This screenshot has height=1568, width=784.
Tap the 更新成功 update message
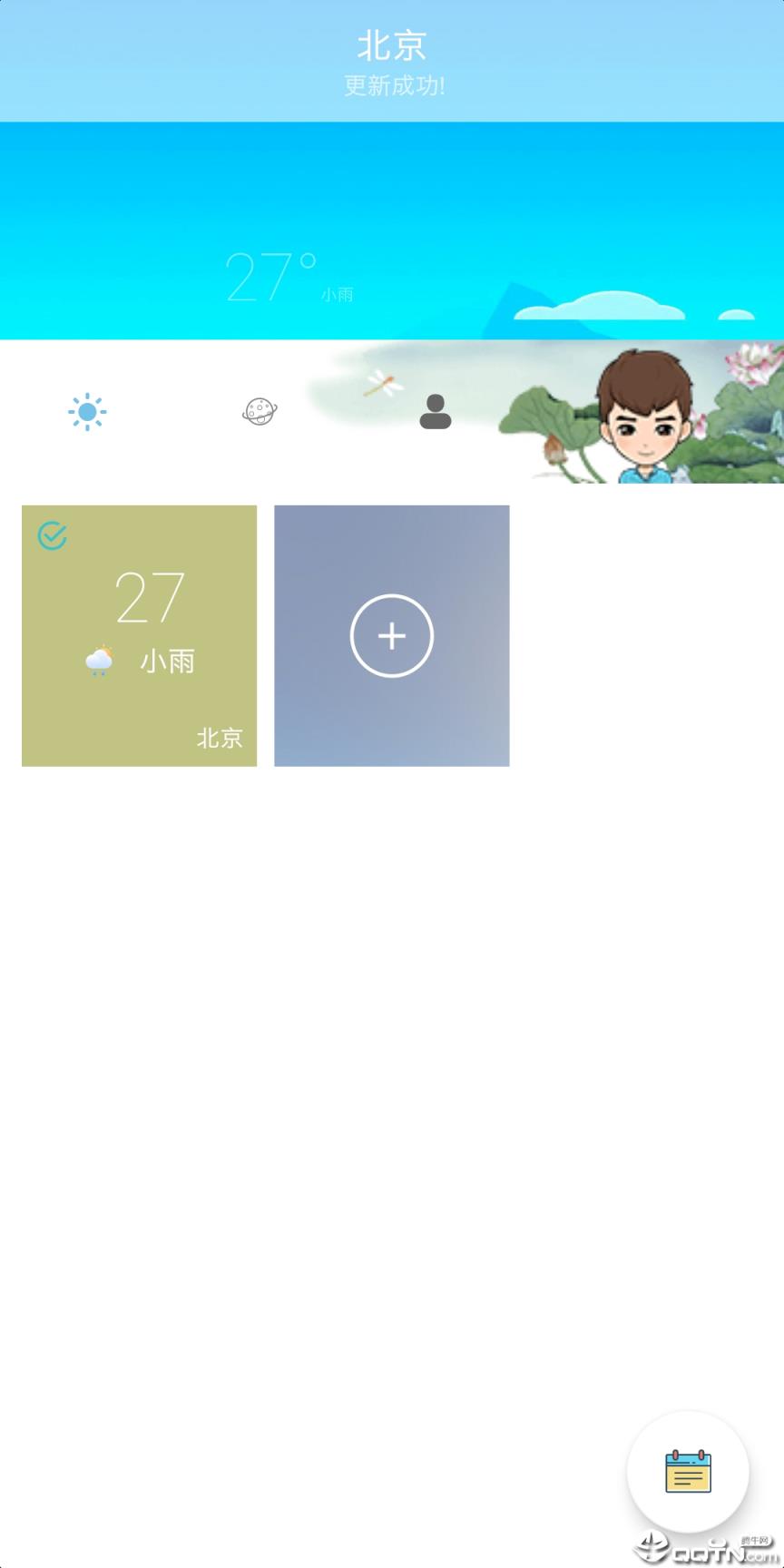point(392,86)
